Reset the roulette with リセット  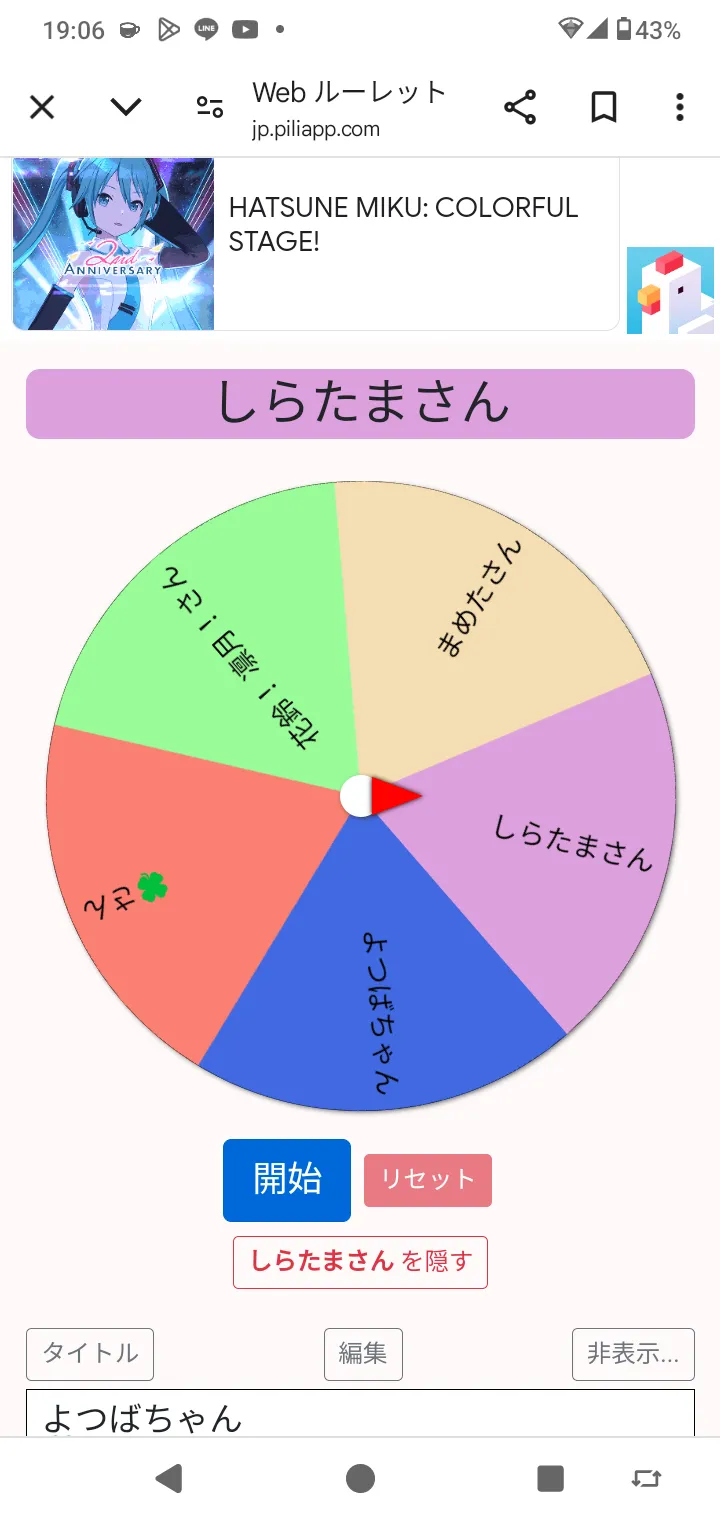(x=428, y=1180)
